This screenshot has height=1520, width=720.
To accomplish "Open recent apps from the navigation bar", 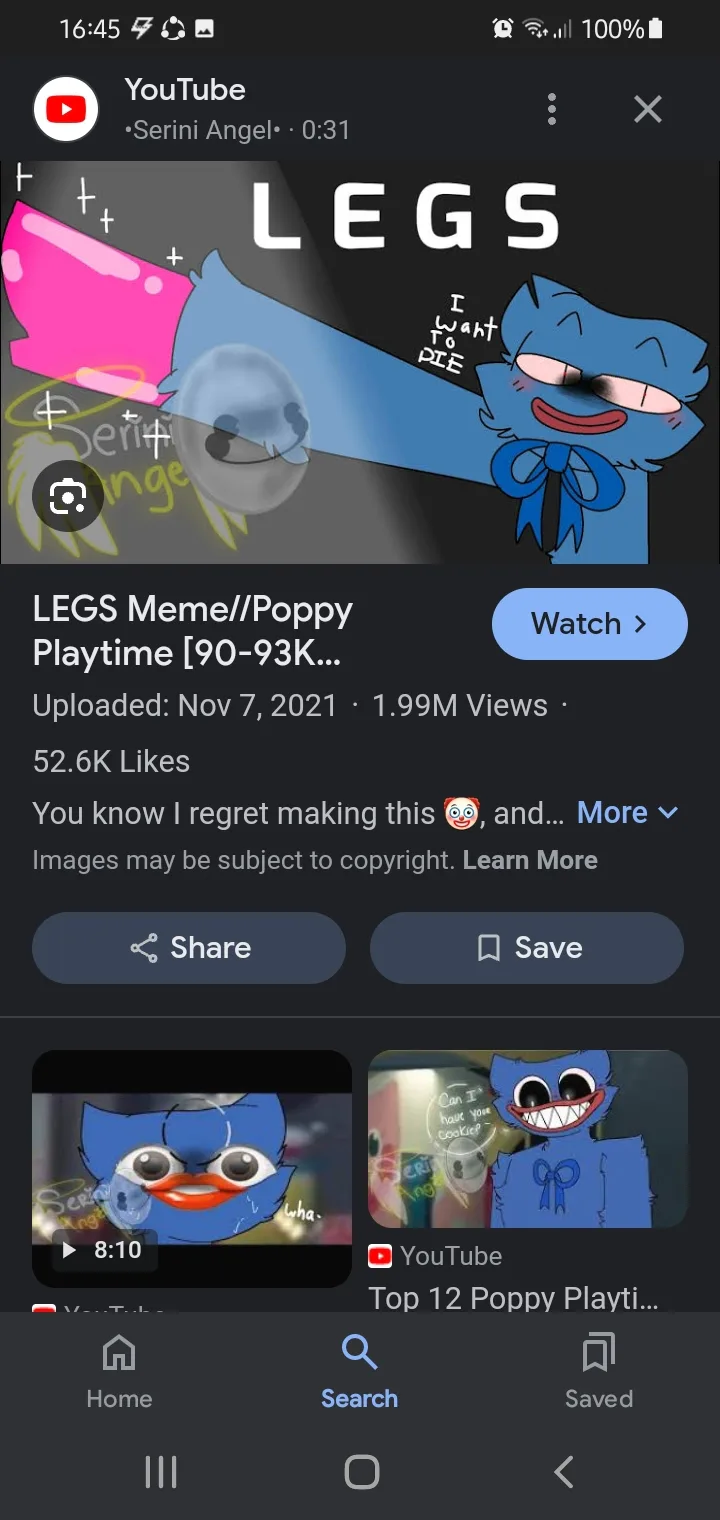I will (161, 1472).
